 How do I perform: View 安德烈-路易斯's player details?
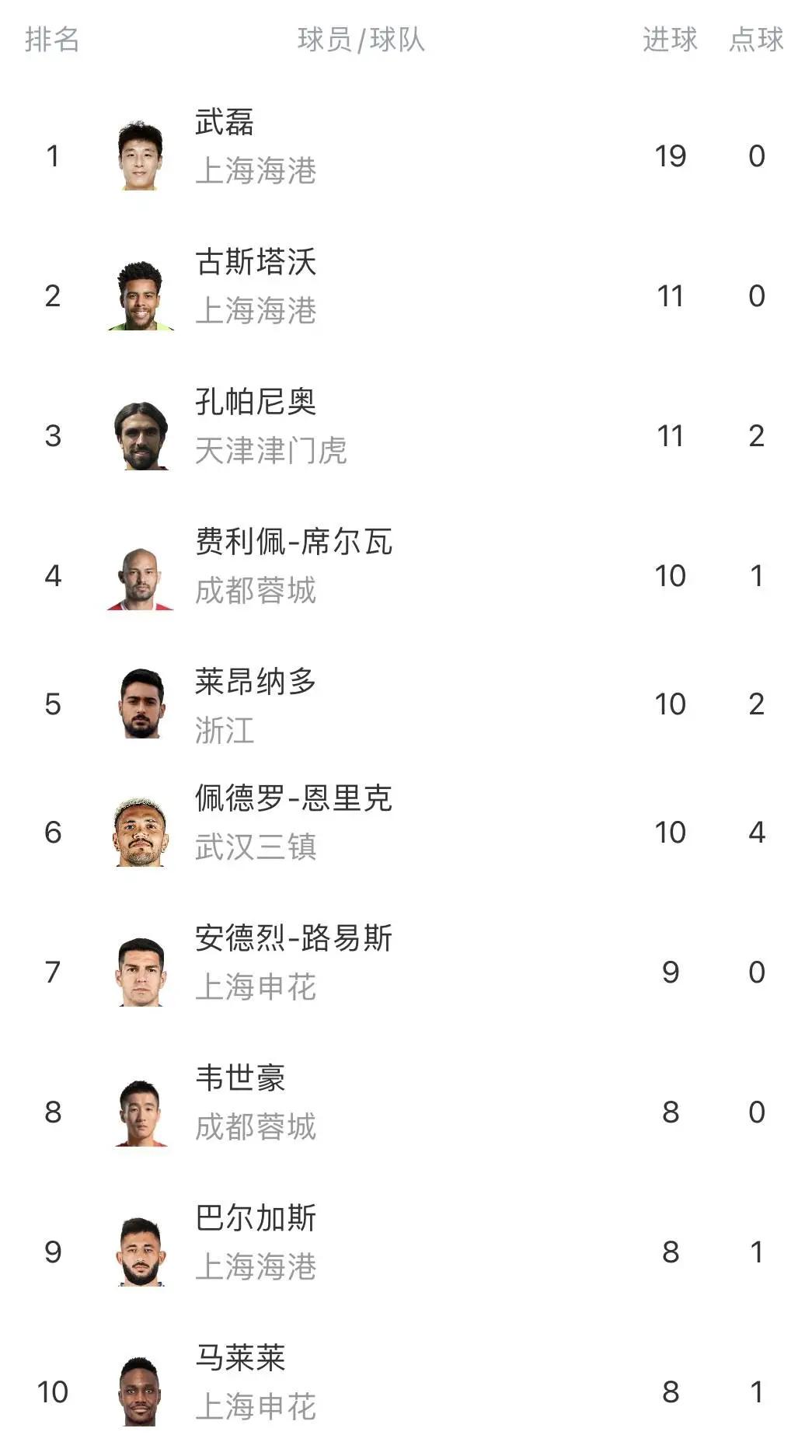click(293, 940)
